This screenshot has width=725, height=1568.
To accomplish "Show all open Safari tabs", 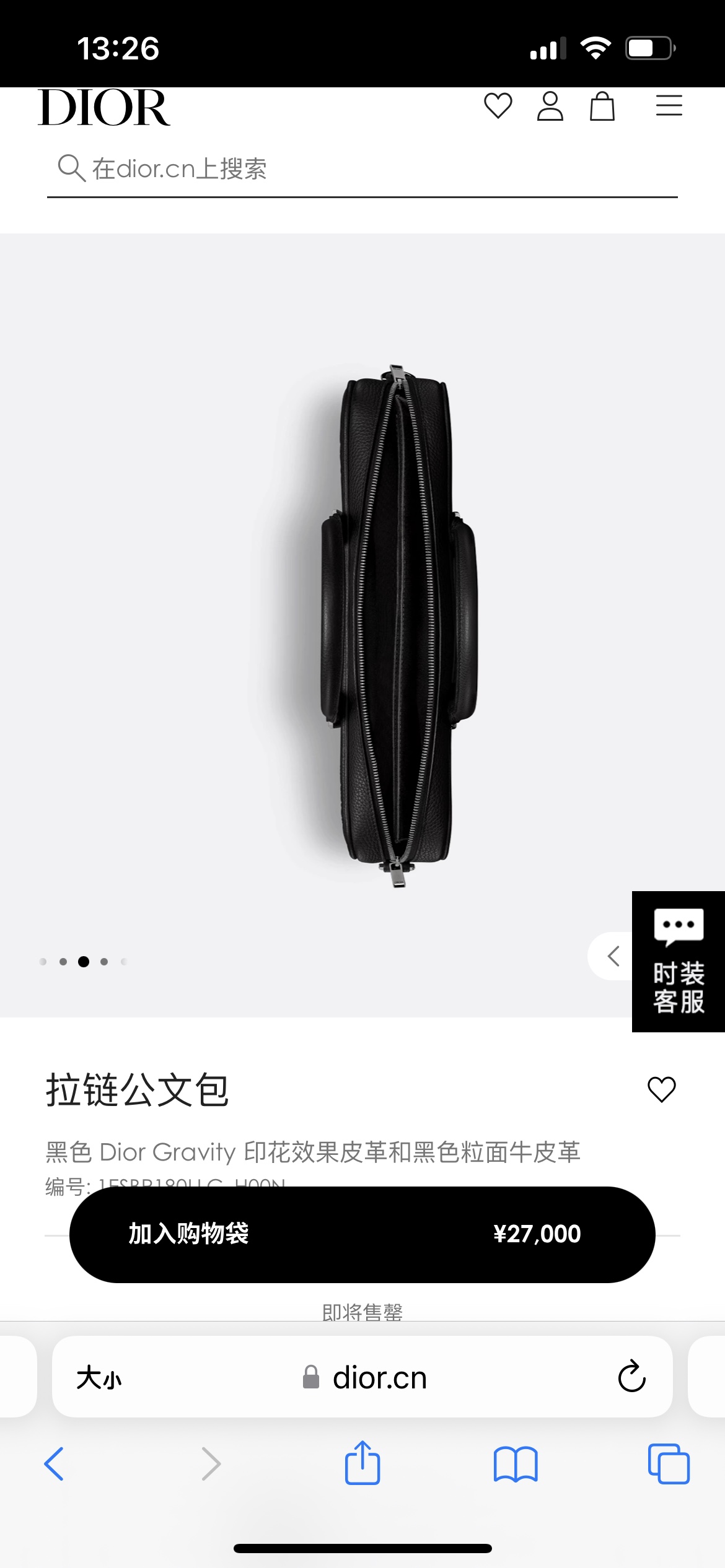I will pos(668,1464).
